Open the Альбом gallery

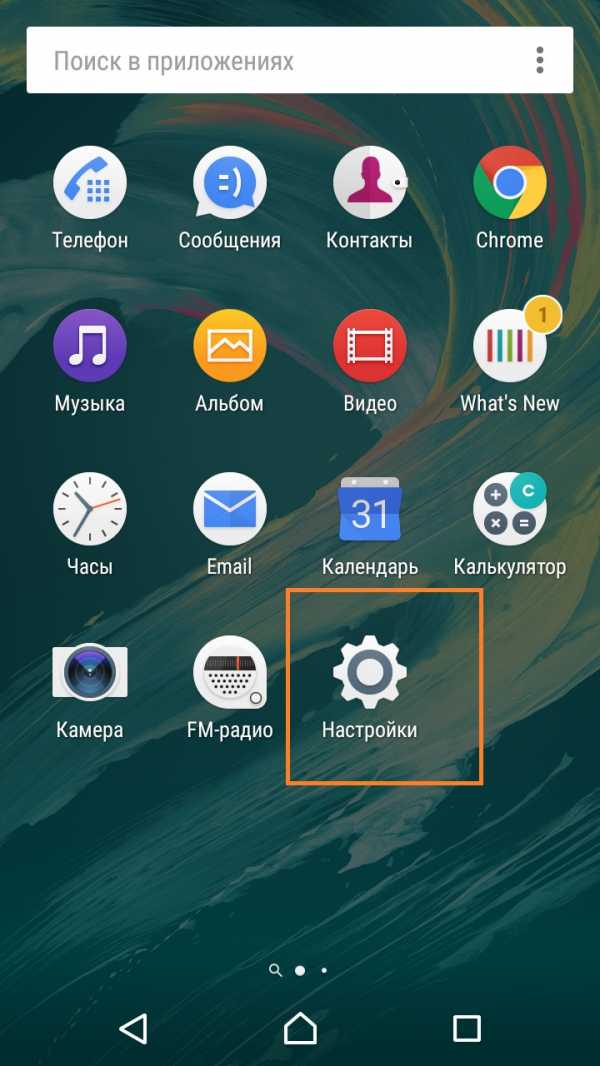pos(229,346)
